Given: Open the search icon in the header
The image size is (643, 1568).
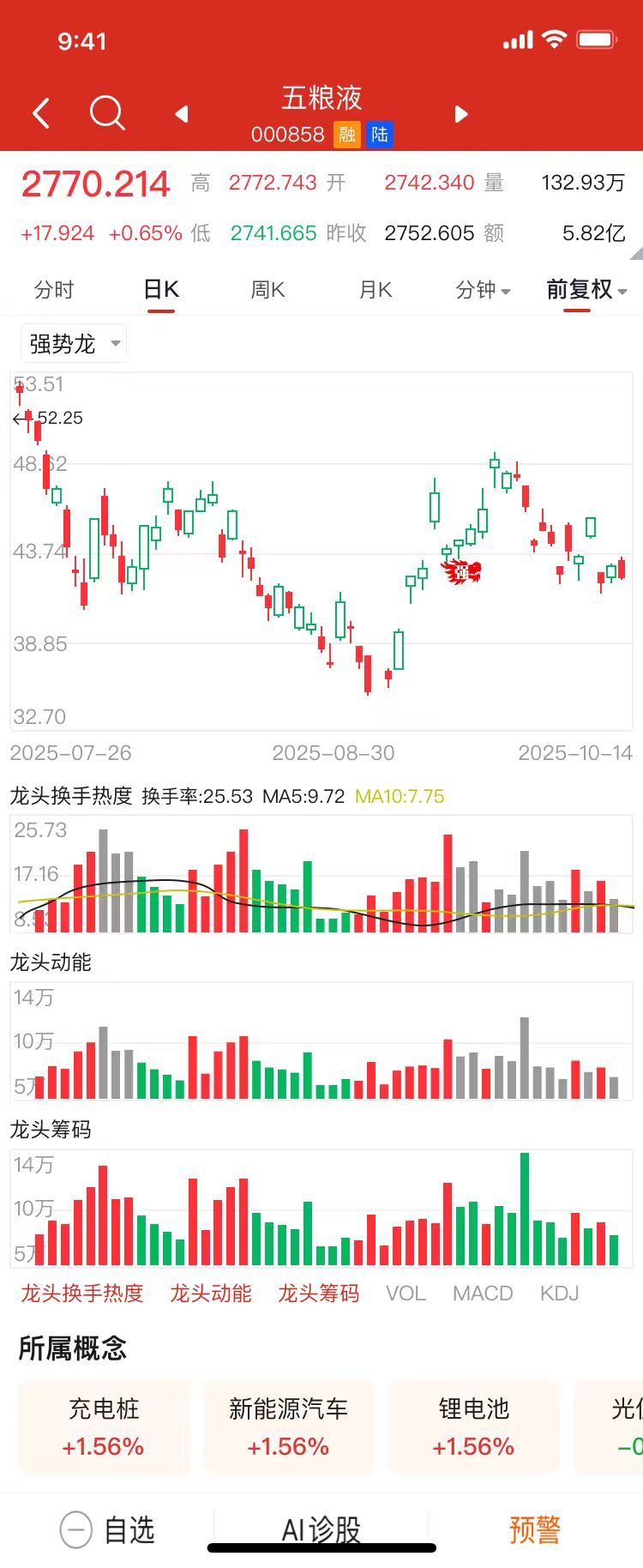Looking at the screenshot, I should pyautogui.click(x=107, y=112).
